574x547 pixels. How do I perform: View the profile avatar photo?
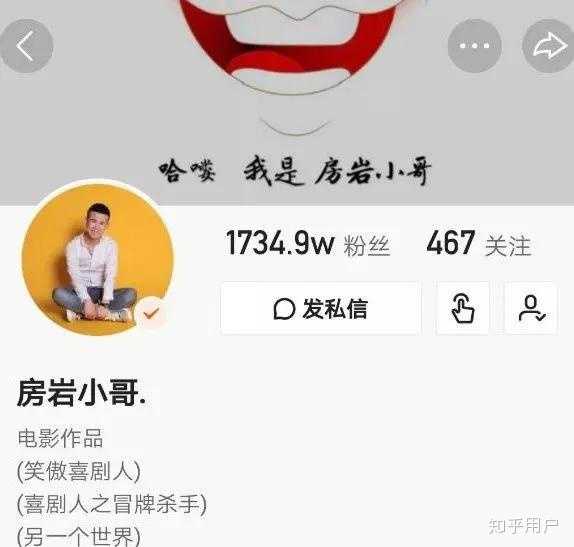(x=97, y=259)
